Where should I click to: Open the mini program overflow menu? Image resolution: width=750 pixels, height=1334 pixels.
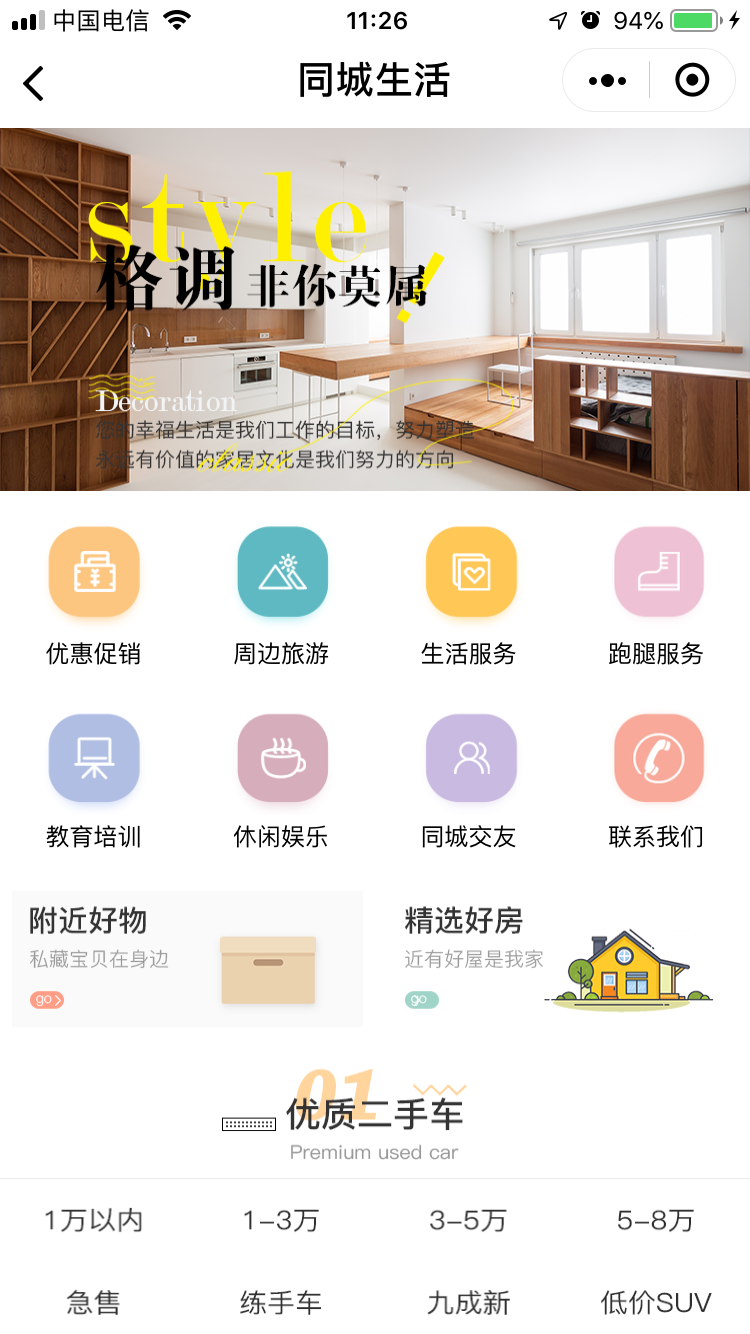point(607,81)
